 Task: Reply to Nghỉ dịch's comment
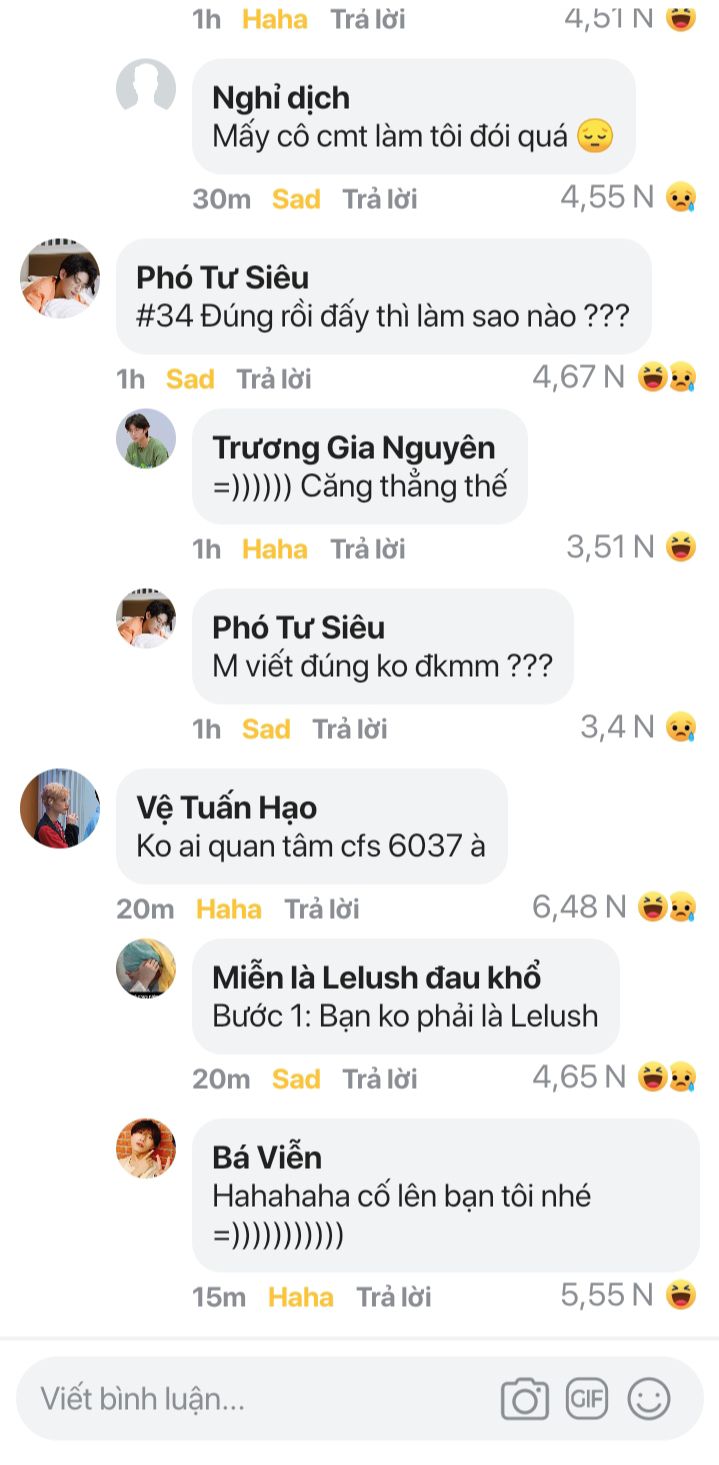coord(380,199)
